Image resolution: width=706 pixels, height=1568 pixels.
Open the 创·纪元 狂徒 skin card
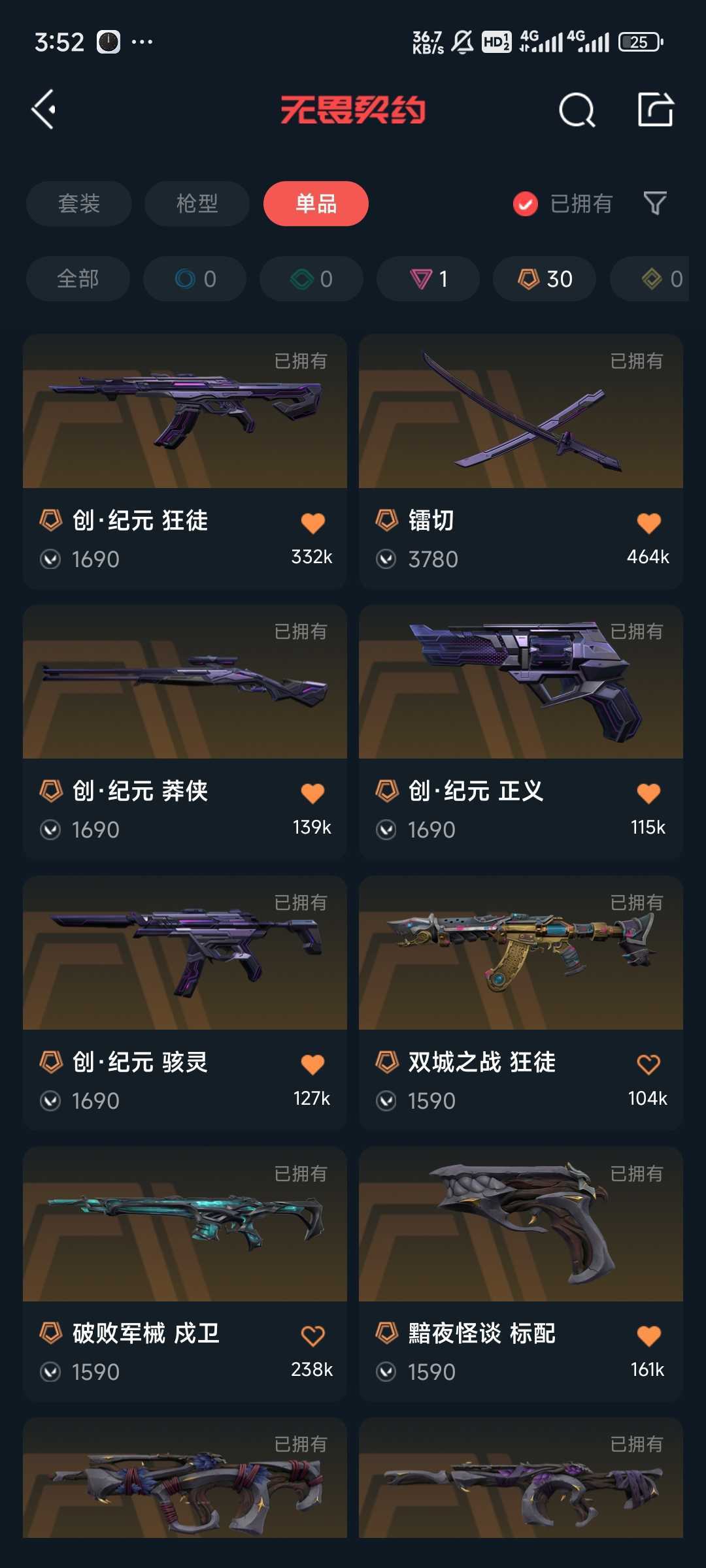[x=185, y=462]
